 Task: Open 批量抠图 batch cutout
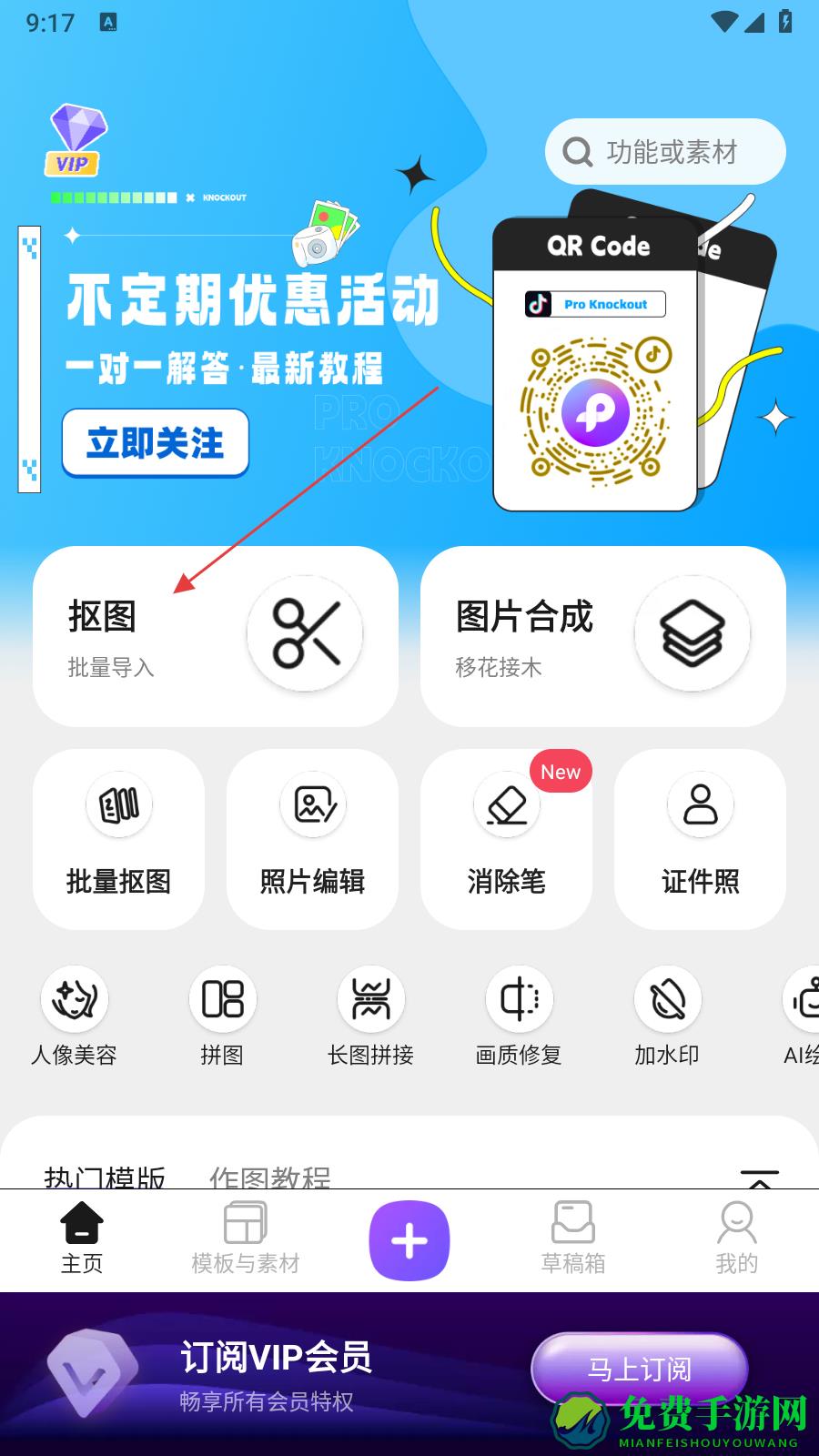(x=118, y=839)
